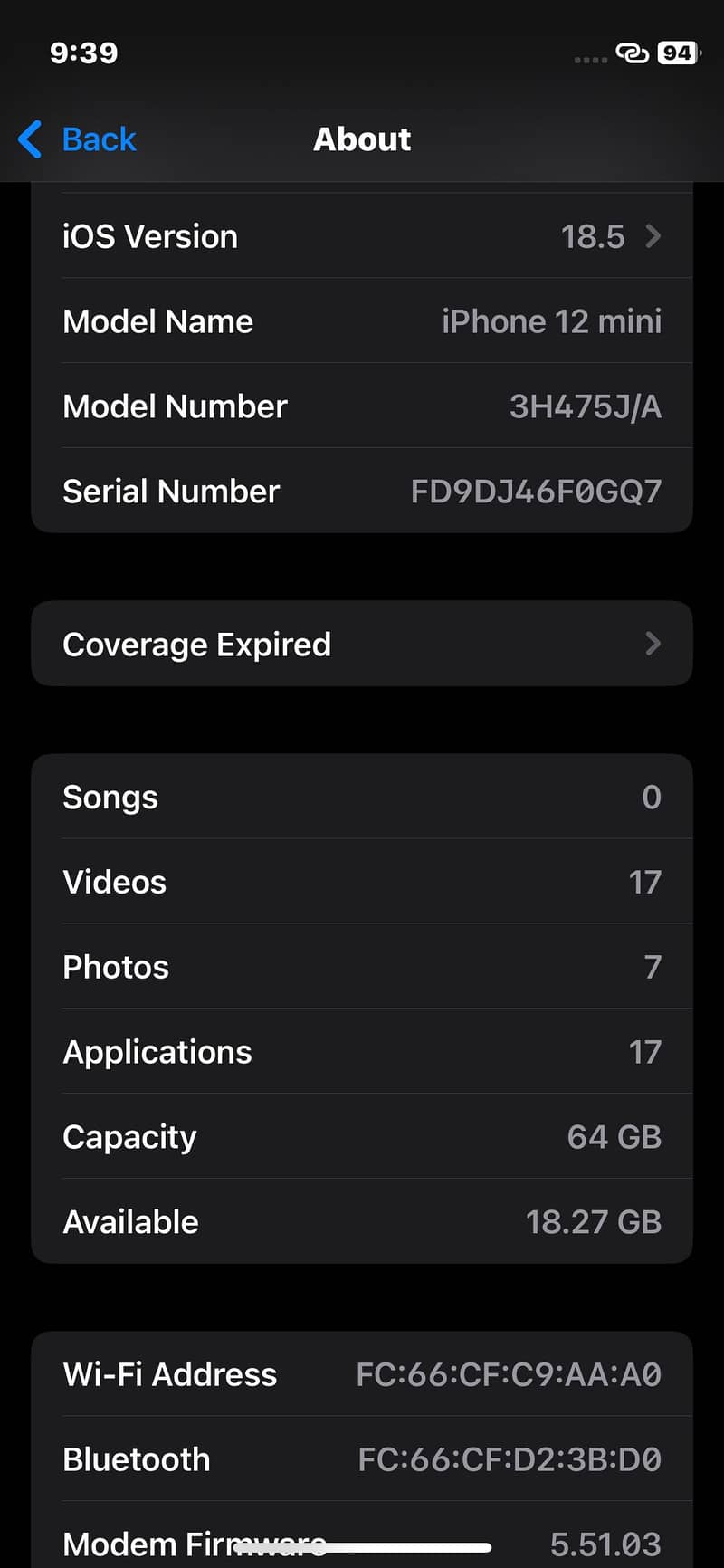
Task: Open the iOS Version details row
Action: click(362, 236)
